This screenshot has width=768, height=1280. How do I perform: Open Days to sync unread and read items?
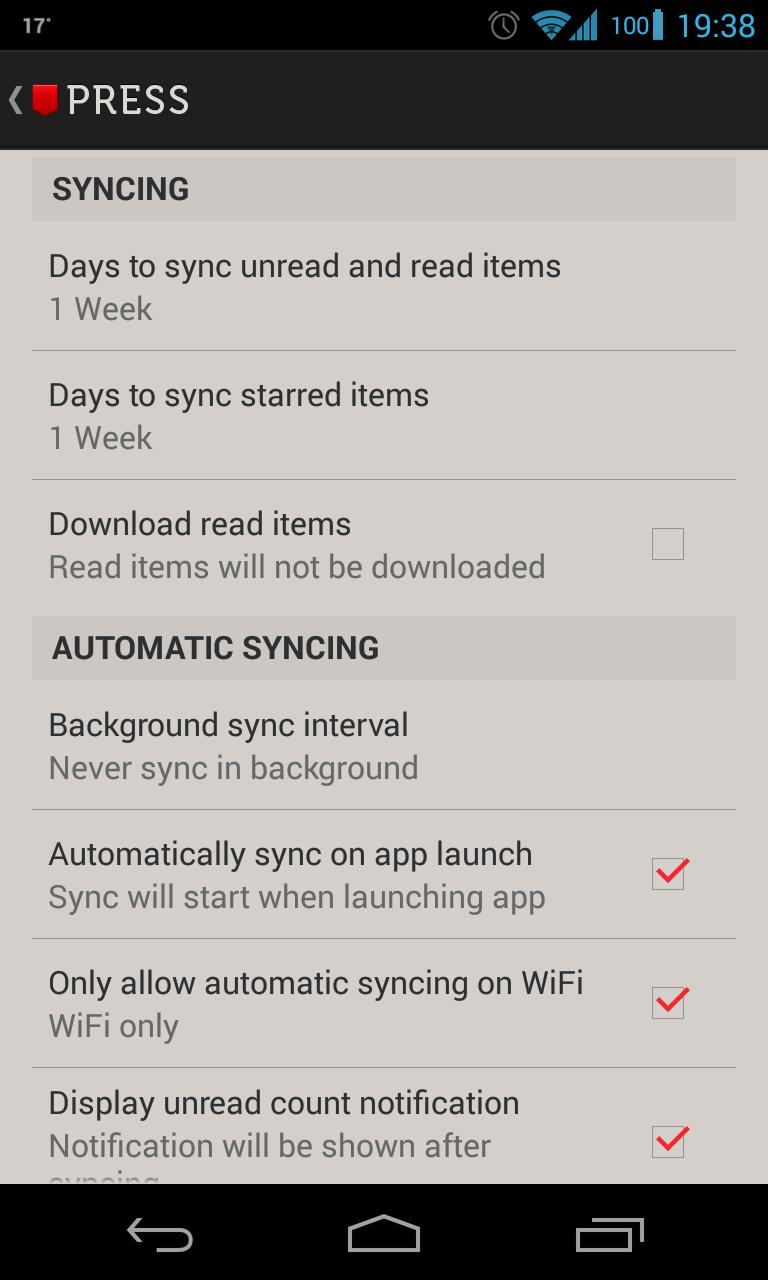pos(384,286)
